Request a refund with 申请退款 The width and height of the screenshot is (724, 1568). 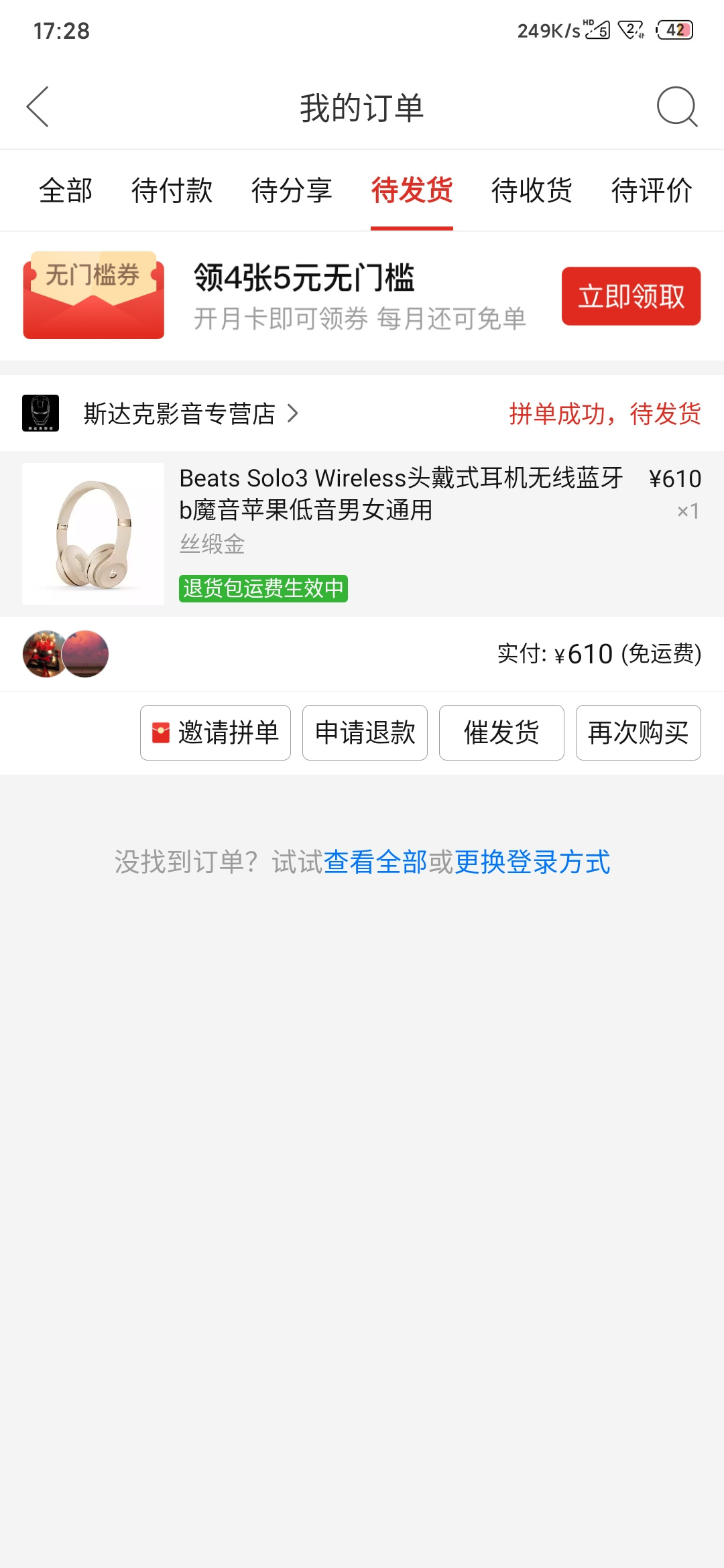[365, 732]
